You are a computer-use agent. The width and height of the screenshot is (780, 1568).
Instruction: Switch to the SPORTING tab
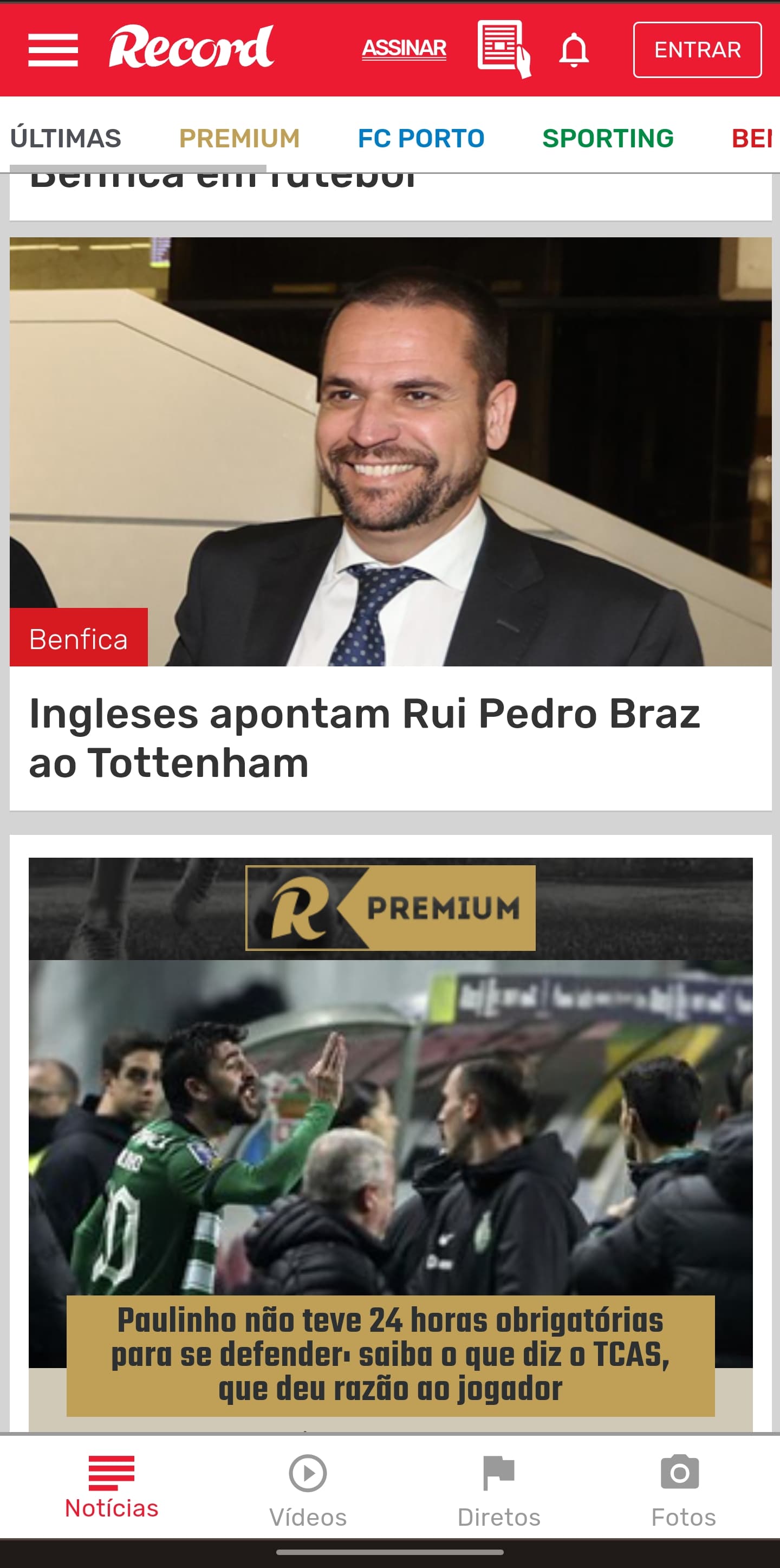coord(608,138)
